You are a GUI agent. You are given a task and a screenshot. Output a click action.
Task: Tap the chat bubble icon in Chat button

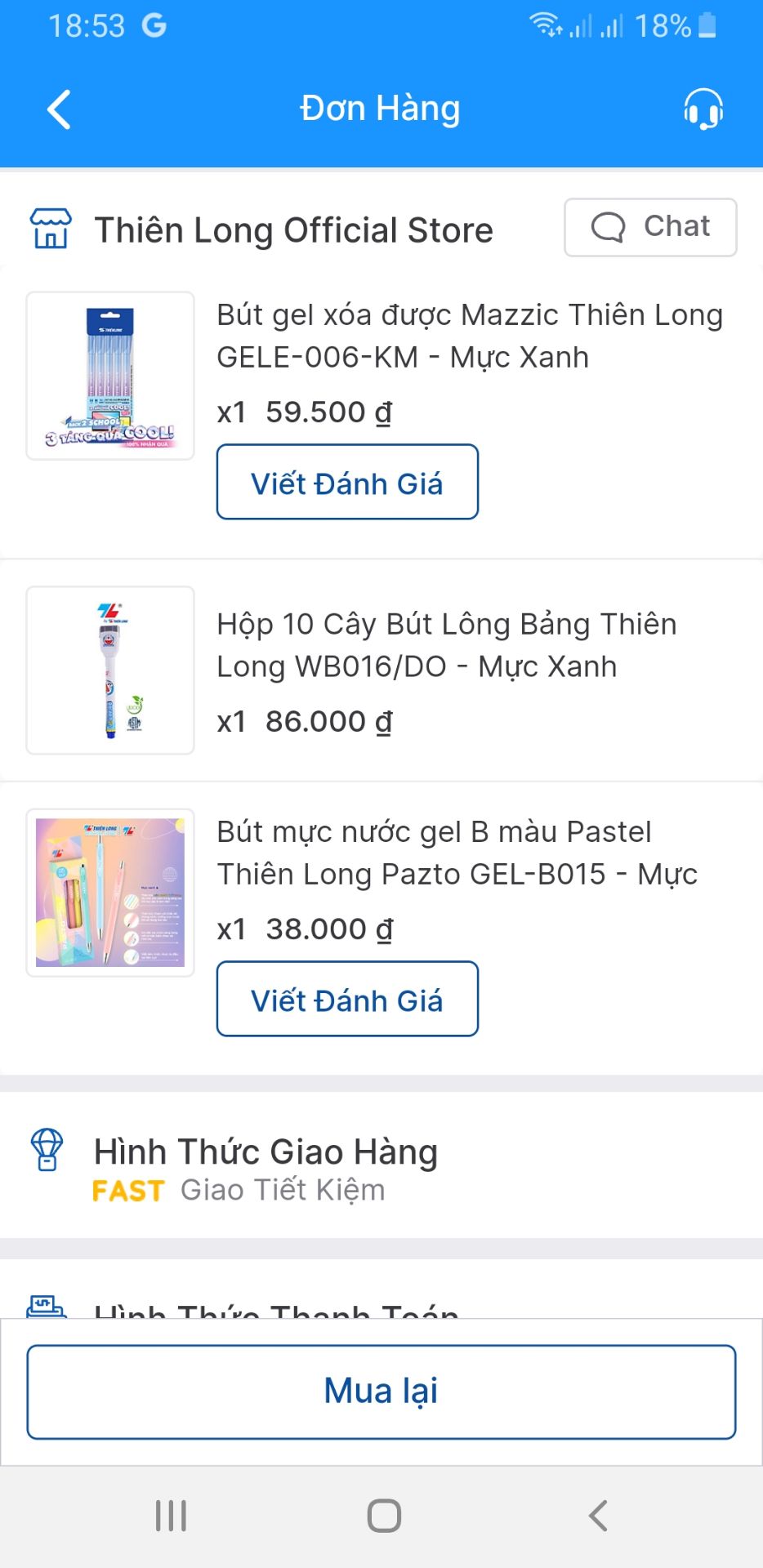(x=608, y=226)
